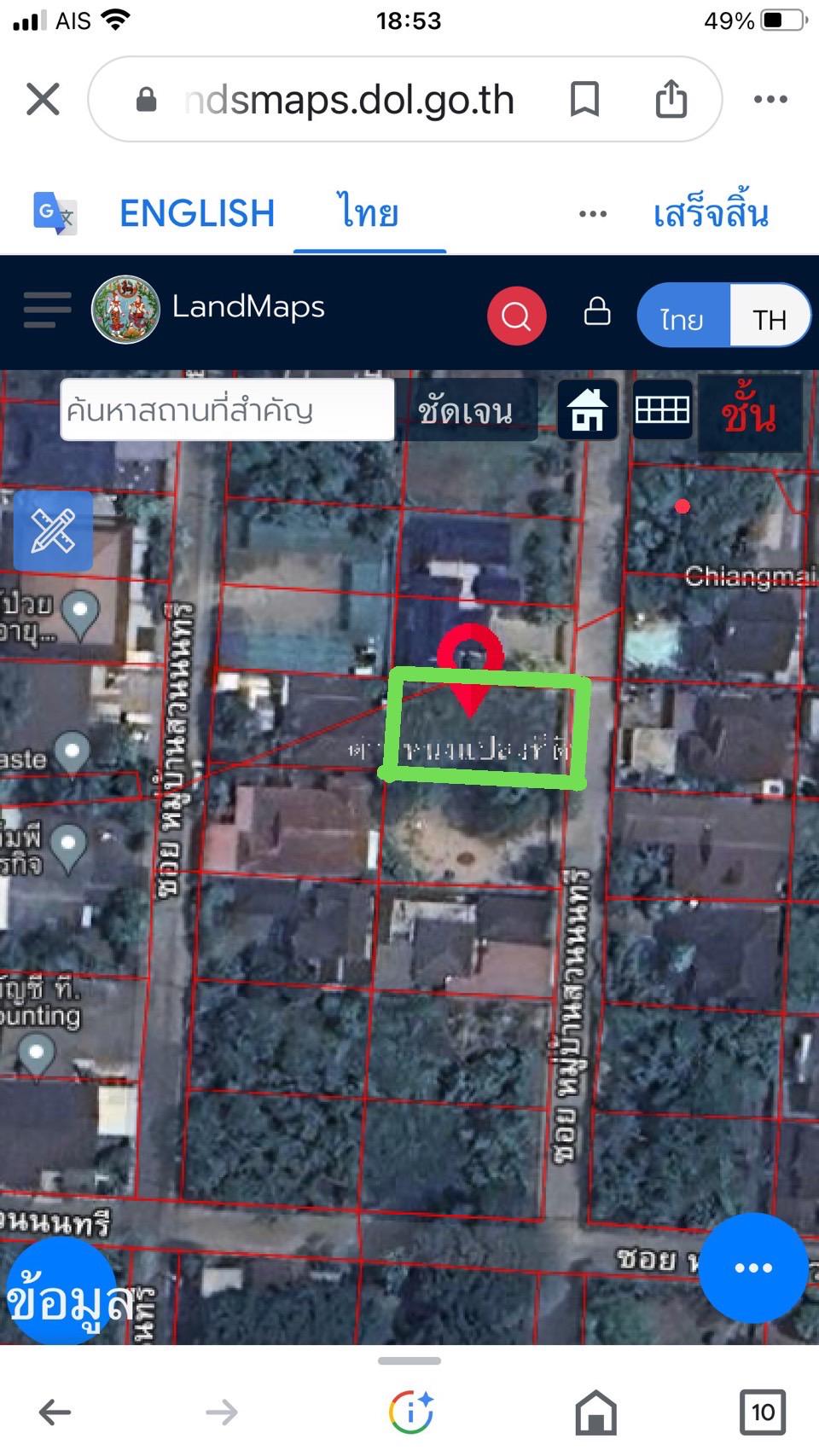Toggle the ไทย / TH language switch
819x1456 pixels.
click(x=723, y=316)
